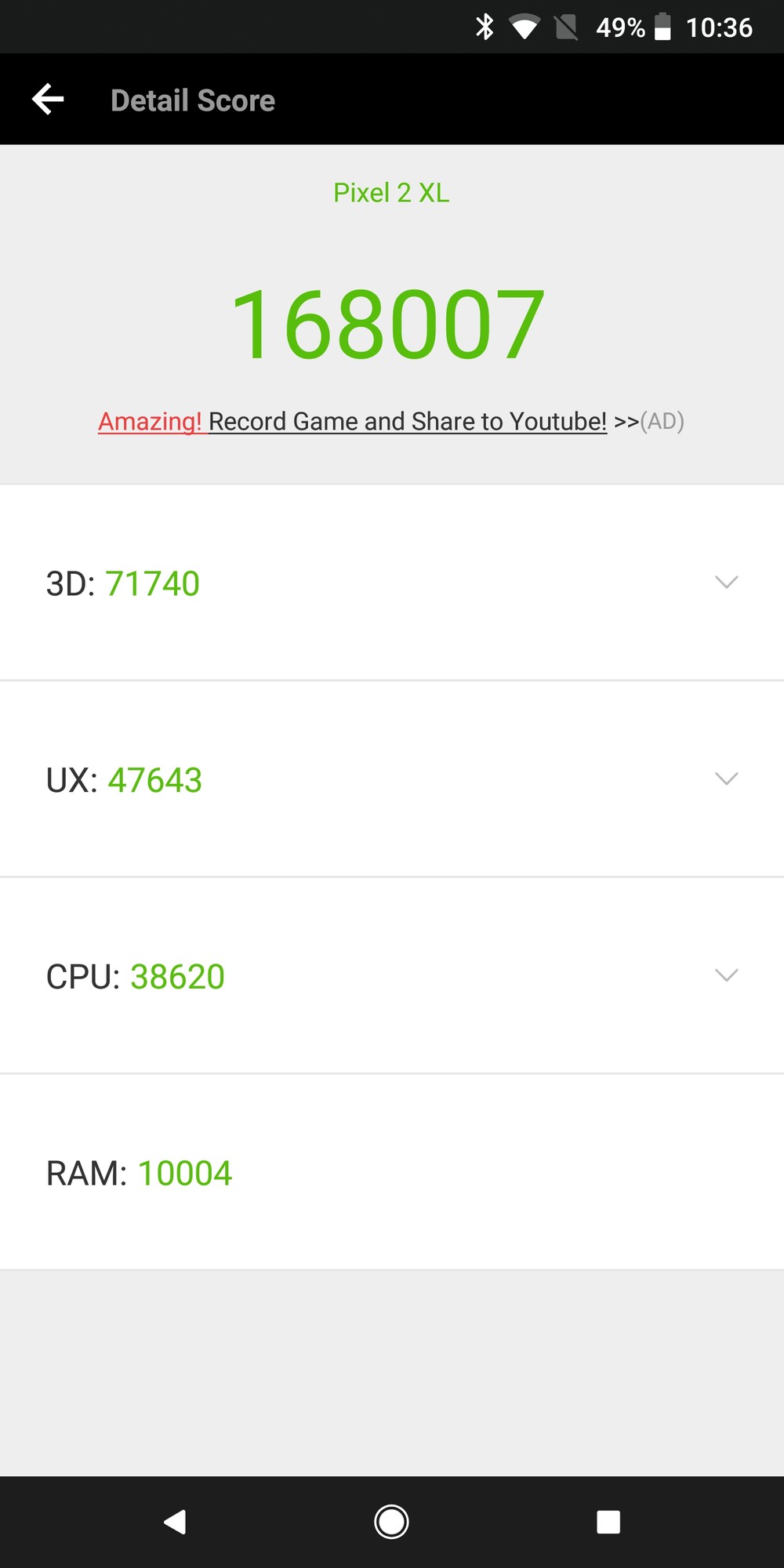Go back from the Detail Score page
The image size is (784, 1568).
[x=48, y=100]
